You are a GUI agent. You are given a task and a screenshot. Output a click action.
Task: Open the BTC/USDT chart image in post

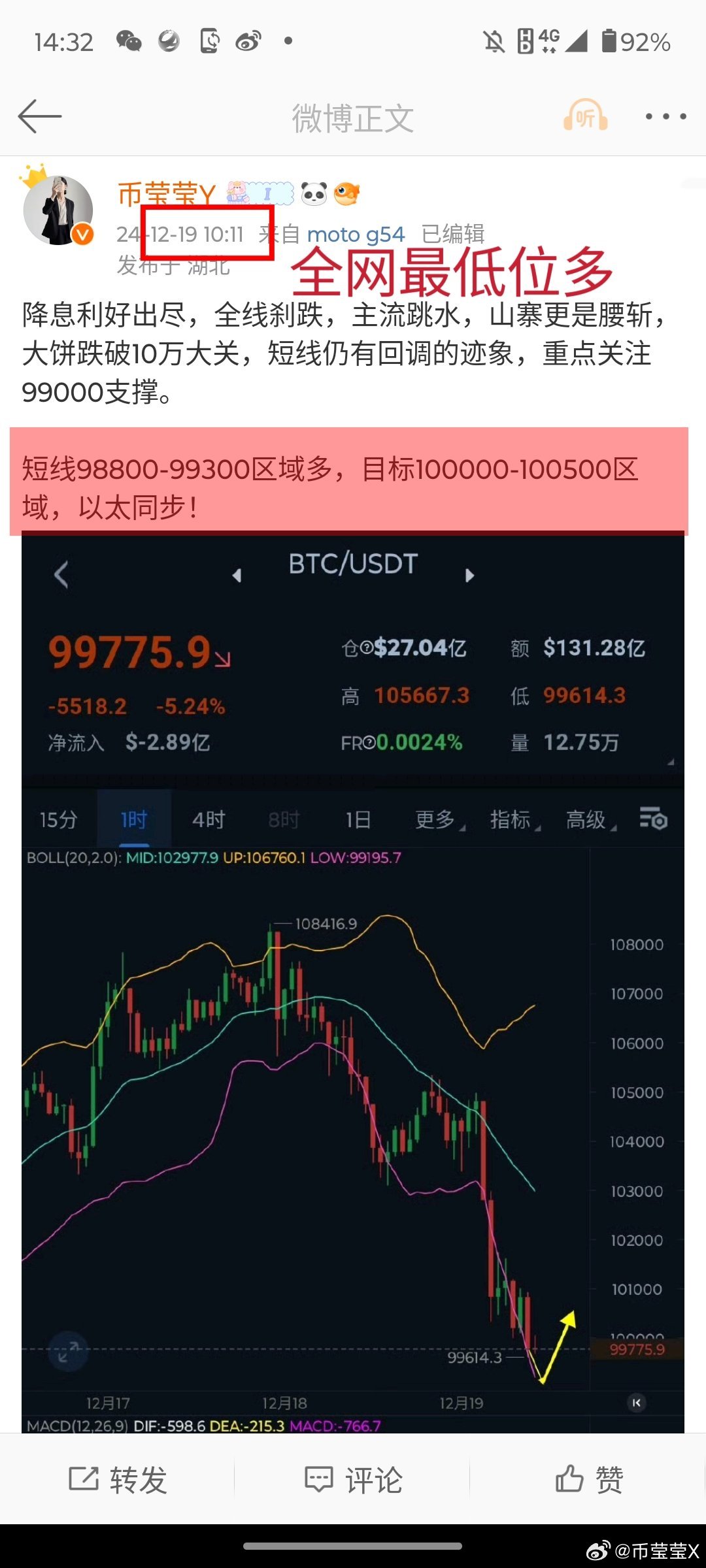pos(353,983)
